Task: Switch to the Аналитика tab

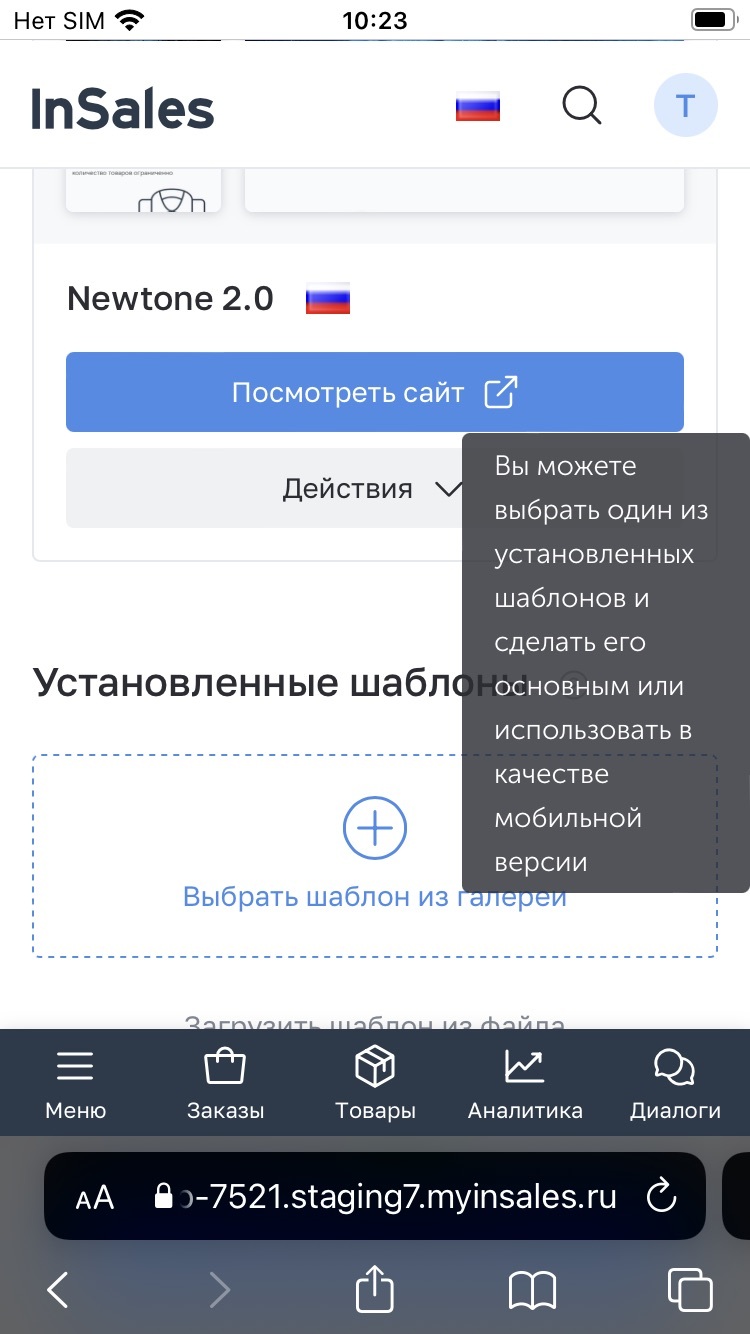Action: point(525,1083)
